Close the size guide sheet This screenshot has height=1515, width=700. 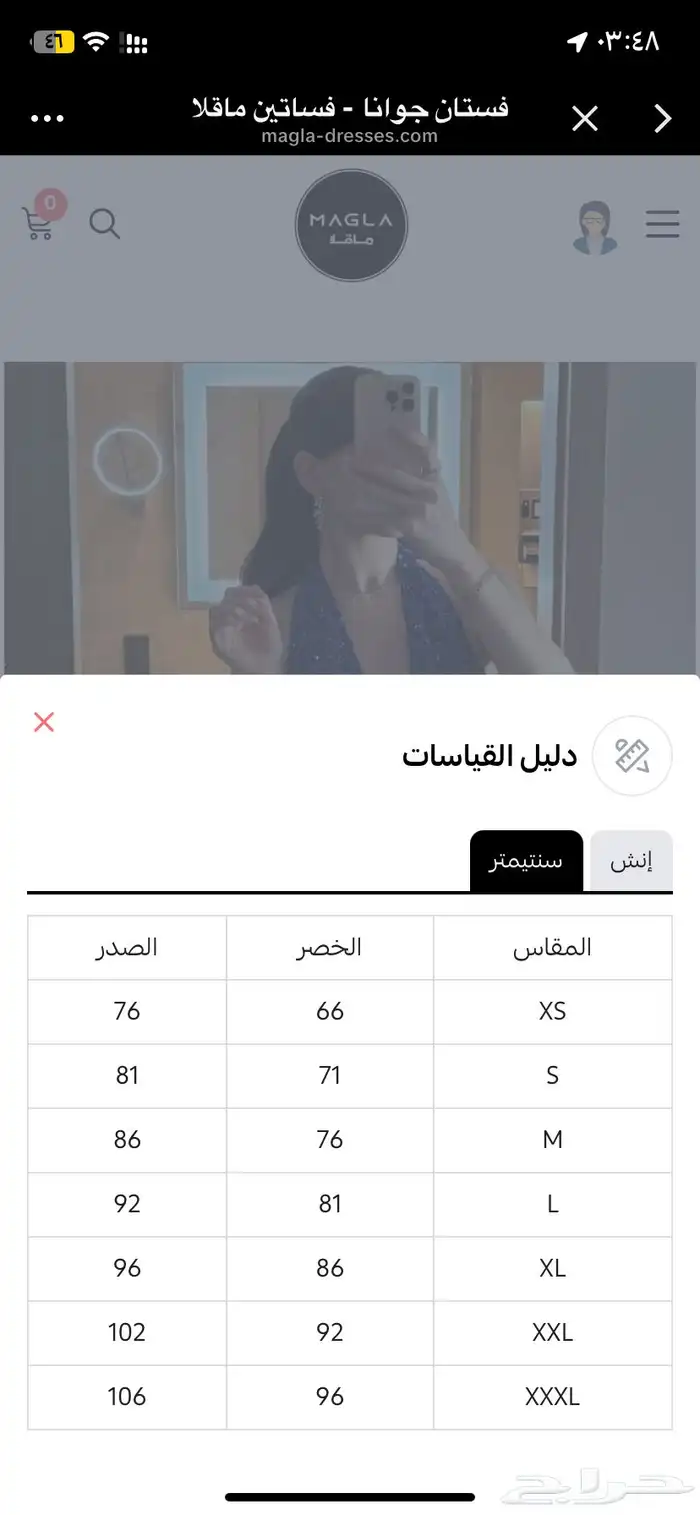[44, 722]
